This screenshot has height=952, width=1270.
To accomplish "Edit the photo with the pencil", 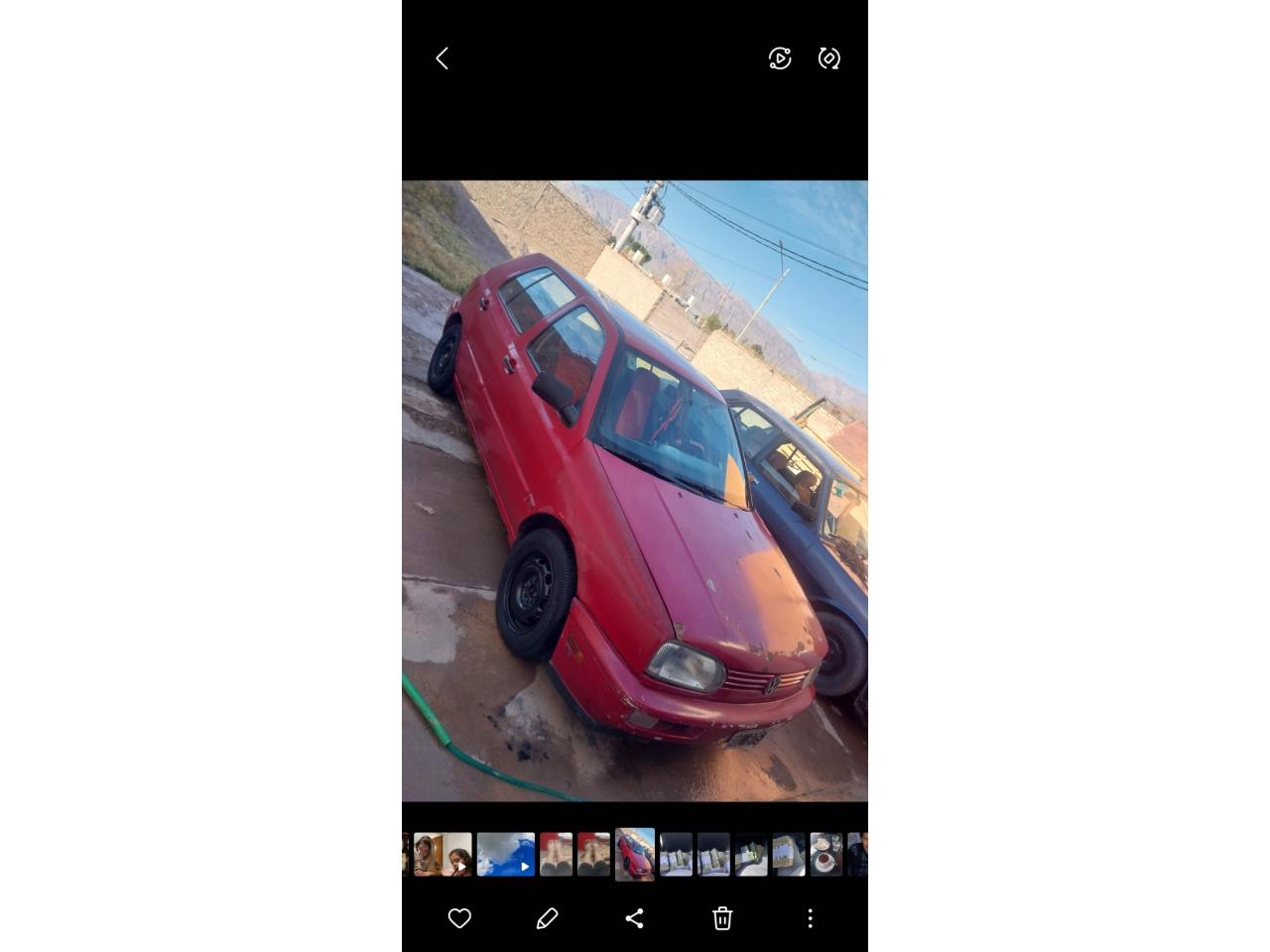I will click(x=547, y=918).
